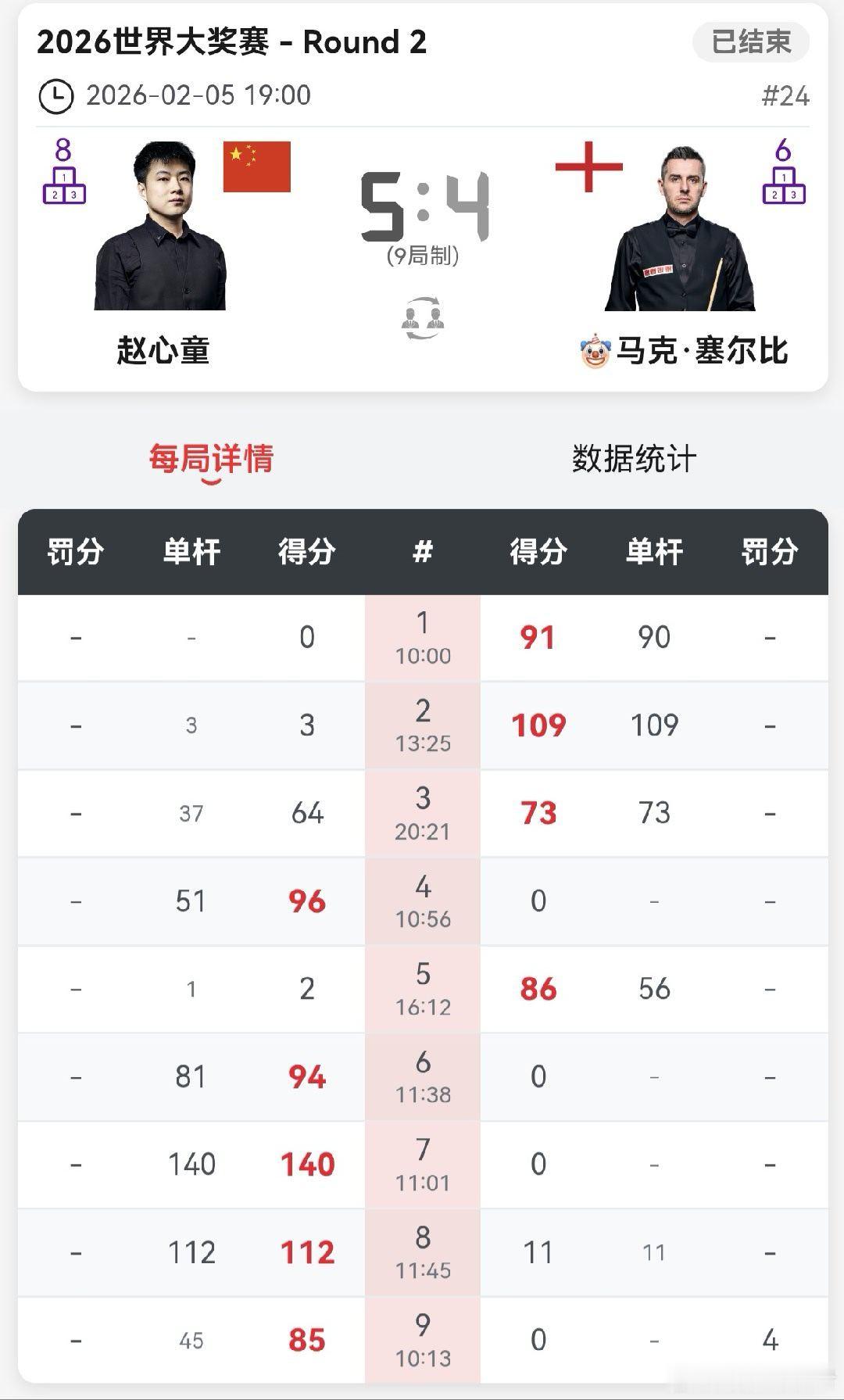The width and height of the screenshot is (844, 1400).
Task: Toggle the highlighted frame 7 row
Action: click(x=422, y=1164)
